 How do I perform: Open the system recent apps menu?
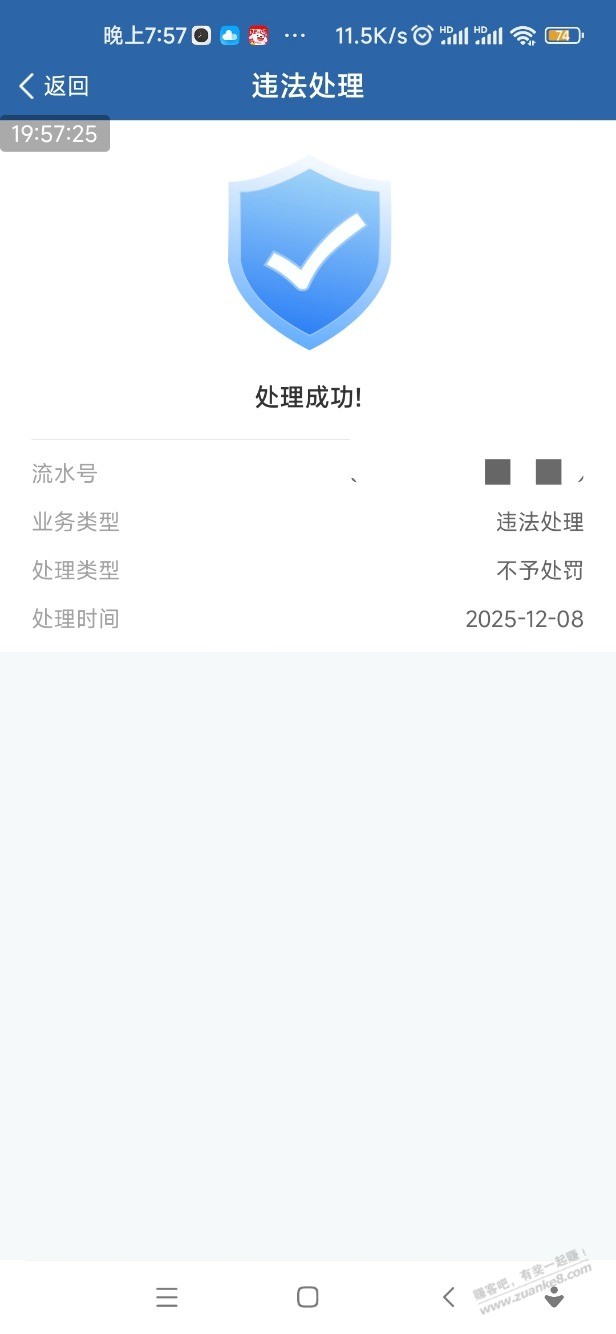click(x=167, y=1297)
